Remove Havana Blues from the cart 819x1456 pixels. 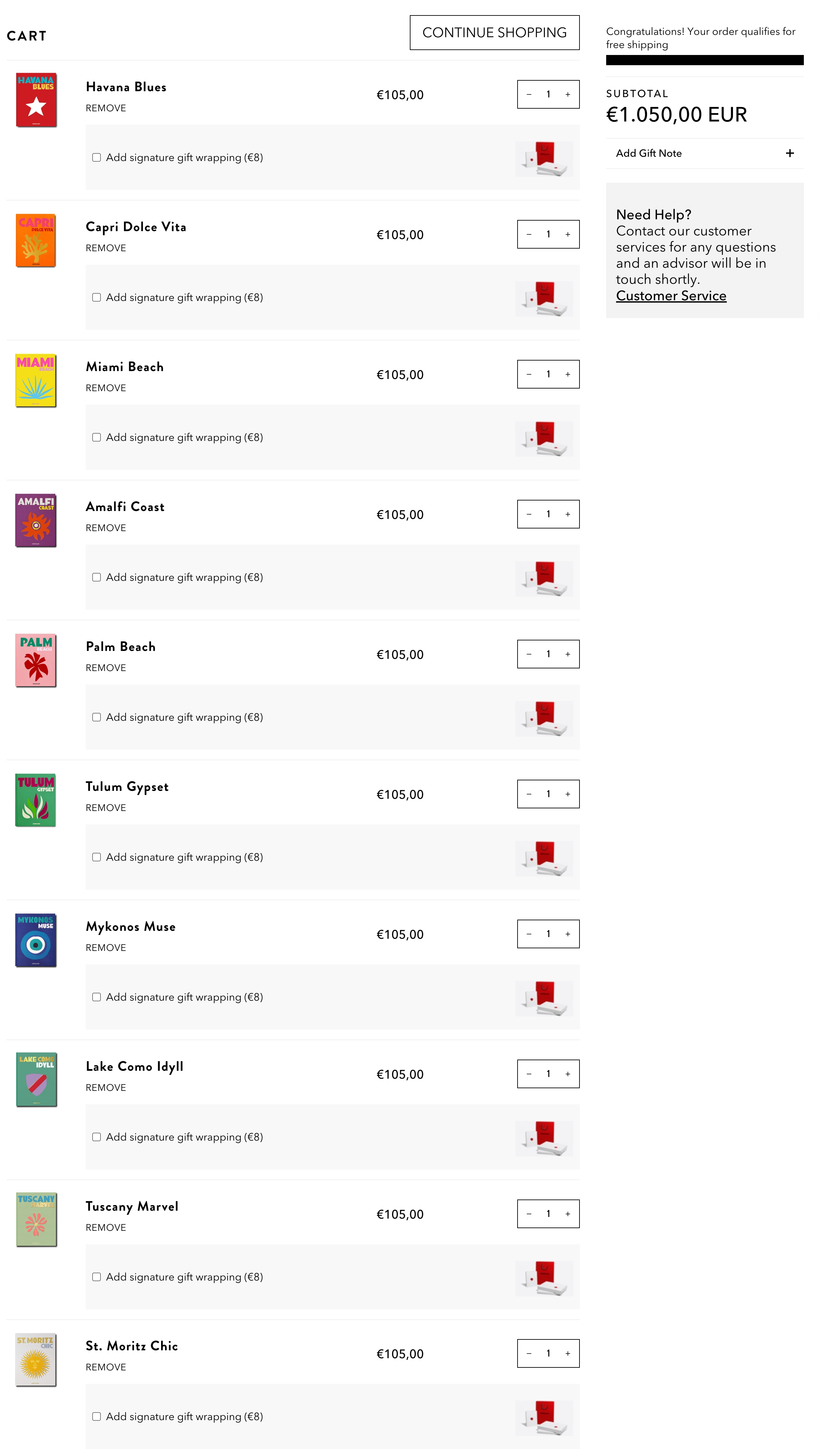106,108
